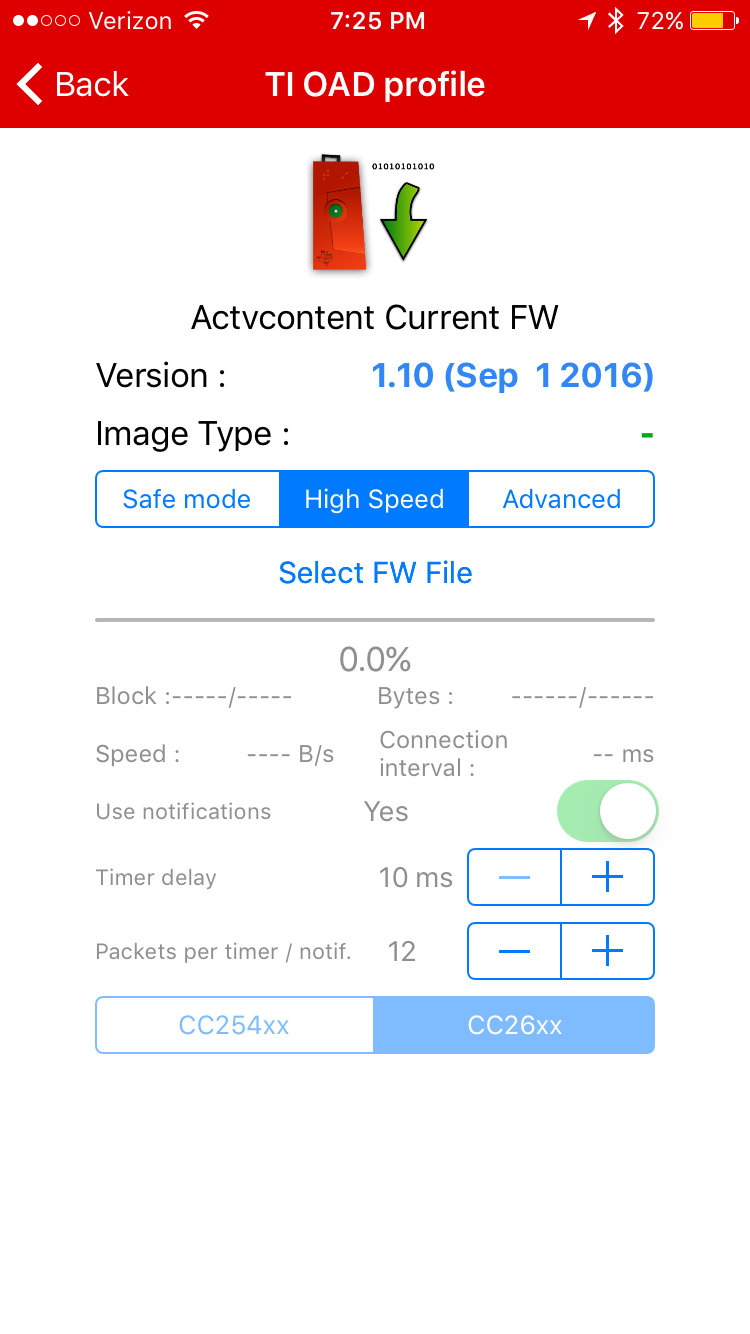The image size is (750, 1334).
Task: Select the CC26xx chip option
Action: [514, 1025]
